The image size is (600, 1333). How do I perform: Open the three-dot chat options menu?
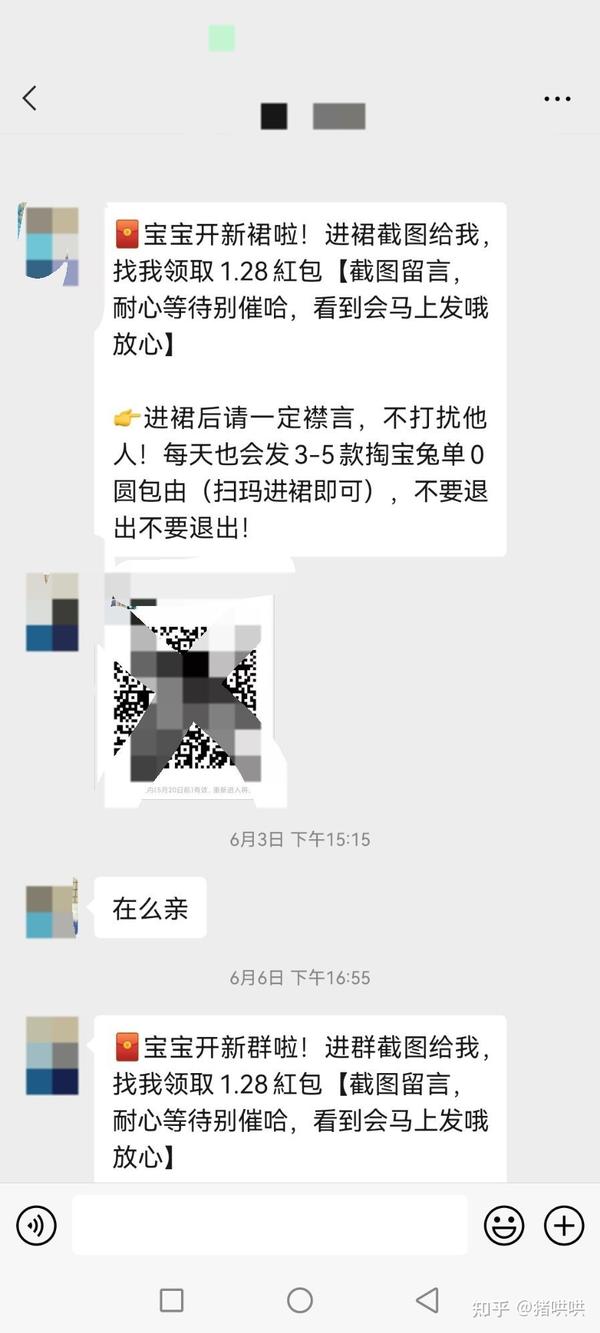click(557, 98)
